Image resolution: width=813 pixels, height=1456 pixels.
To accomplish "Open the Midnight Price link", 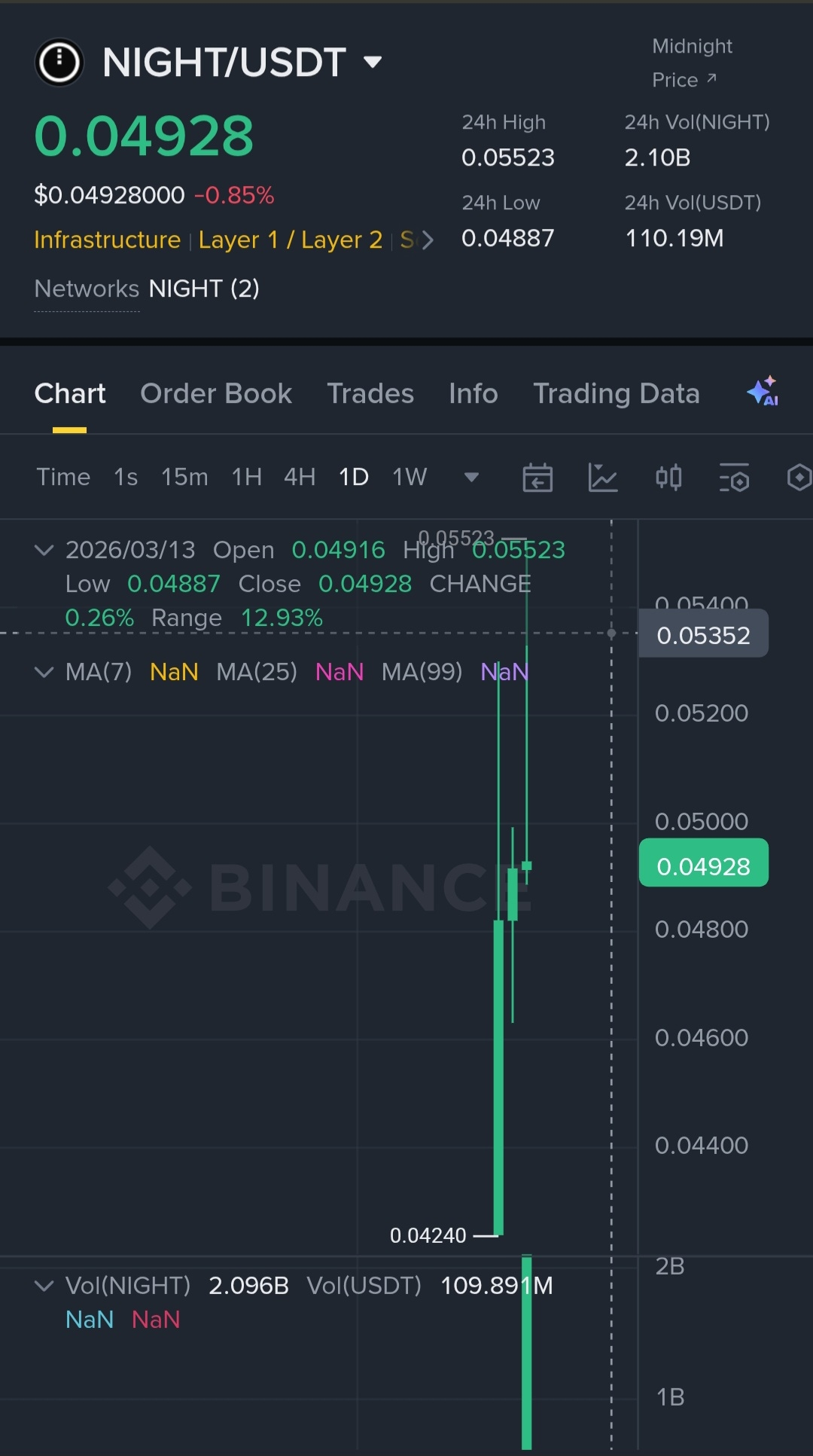I will click(x=692, y=63).
